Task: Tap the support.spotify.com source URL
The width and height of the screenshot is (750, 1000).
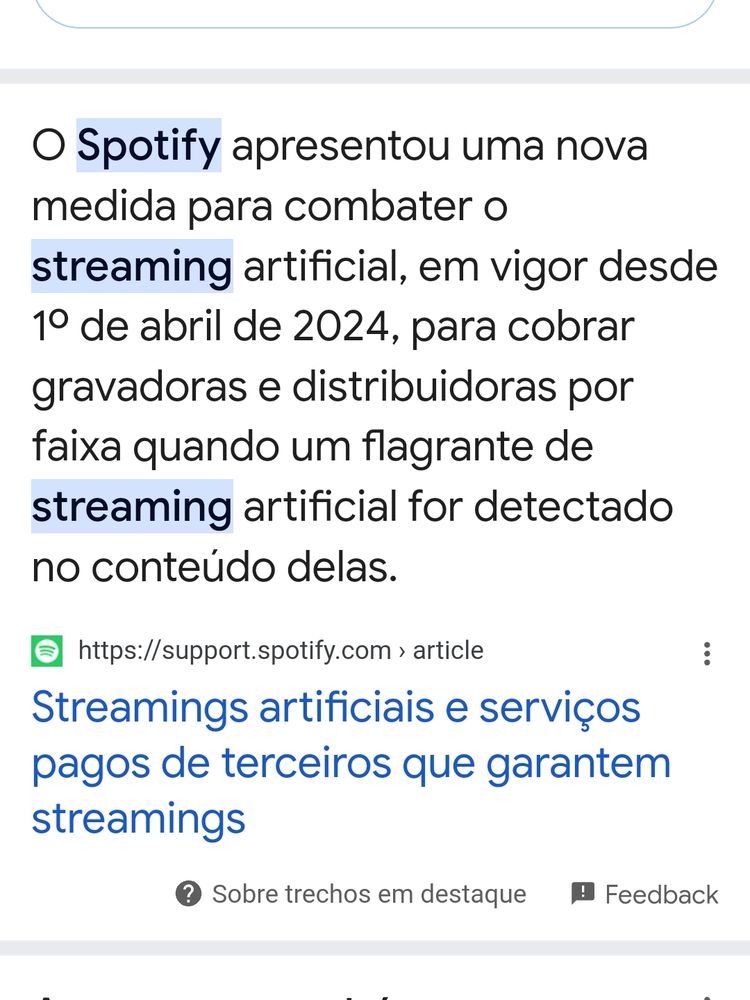Action: click(280, 651)
